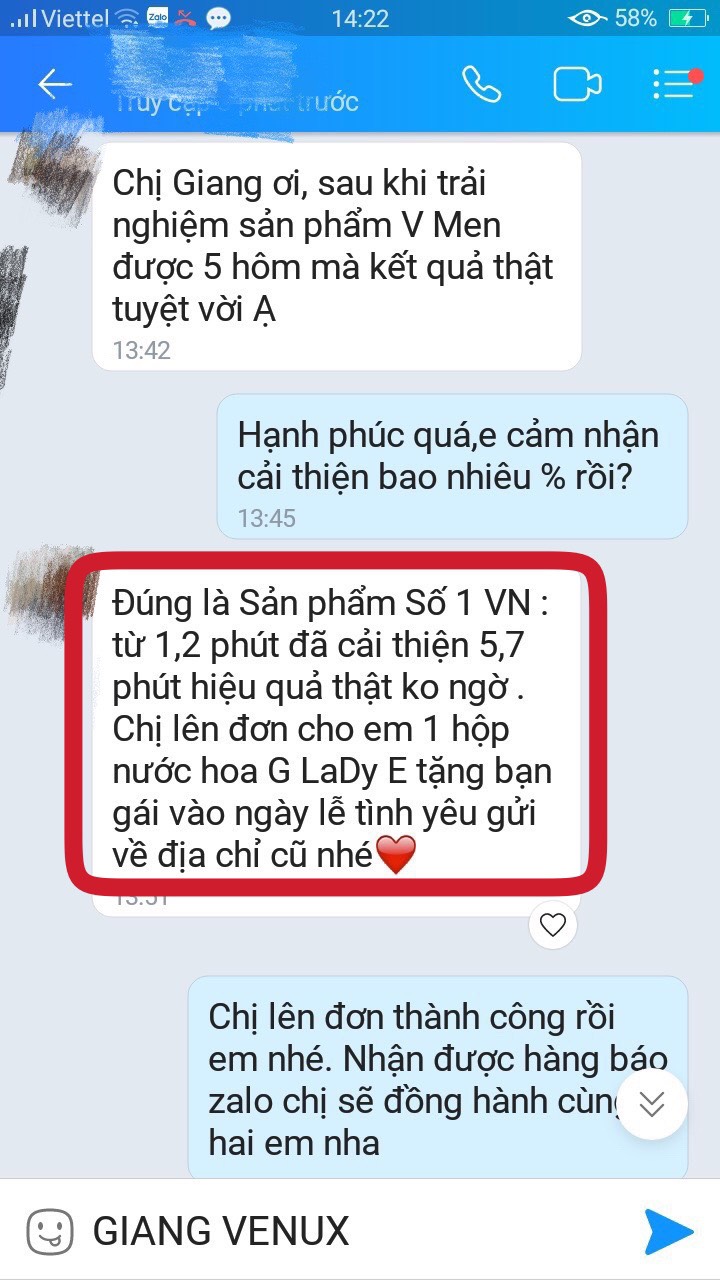The height and width of the screenshot is (1280, 720).
Task: Send the typed message
Action: (668, 1231)
